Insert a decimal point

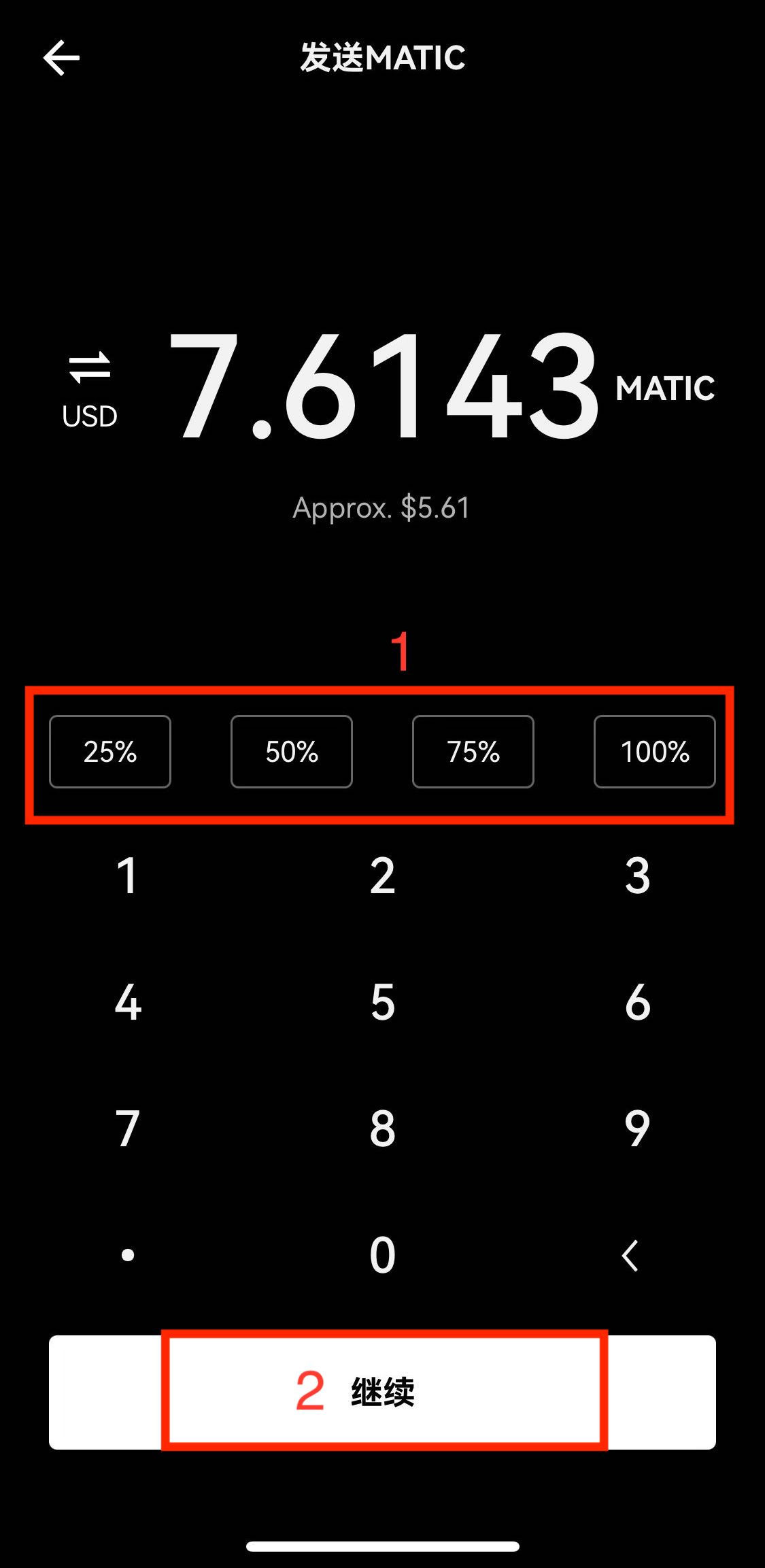128,1255
